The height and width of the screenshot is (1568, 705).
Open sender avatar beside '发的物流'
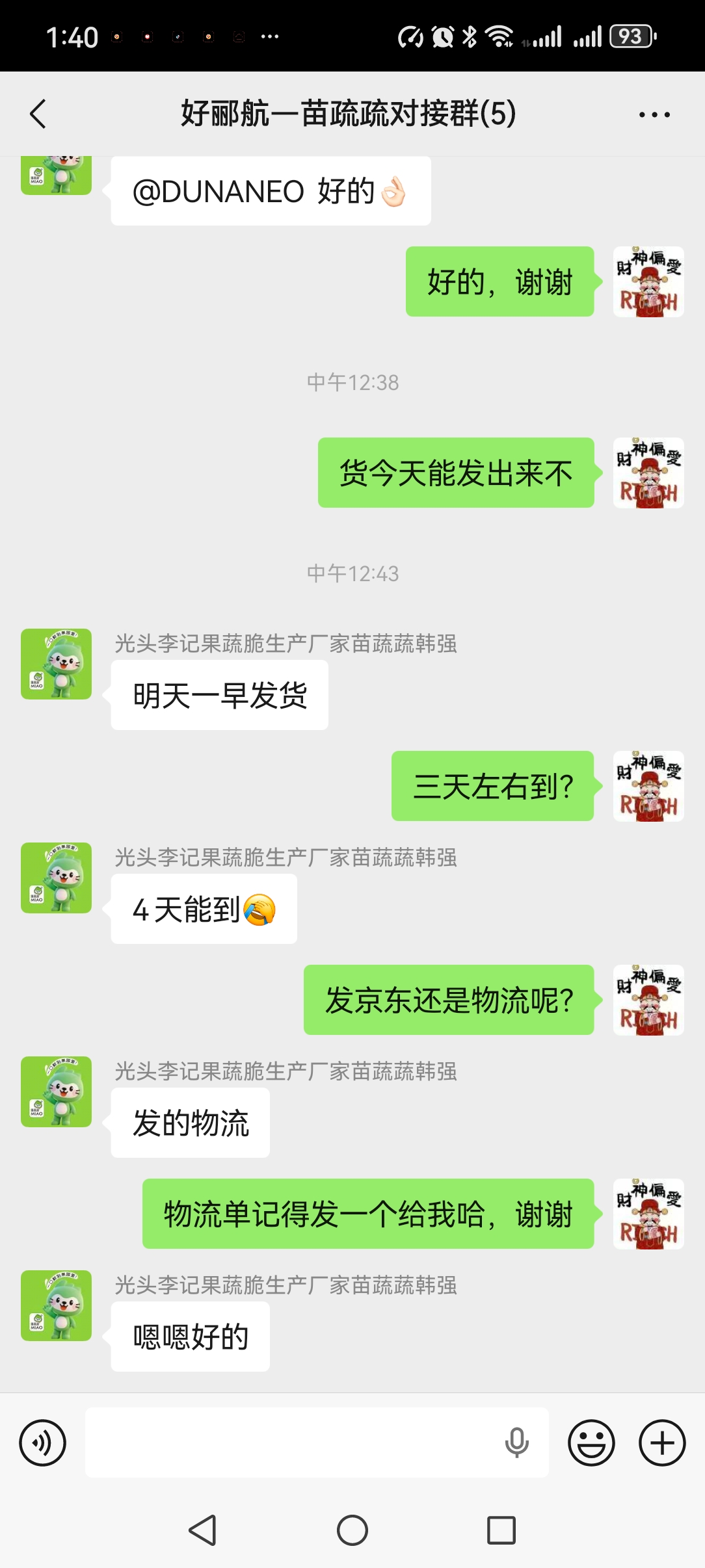(56, 1091)
